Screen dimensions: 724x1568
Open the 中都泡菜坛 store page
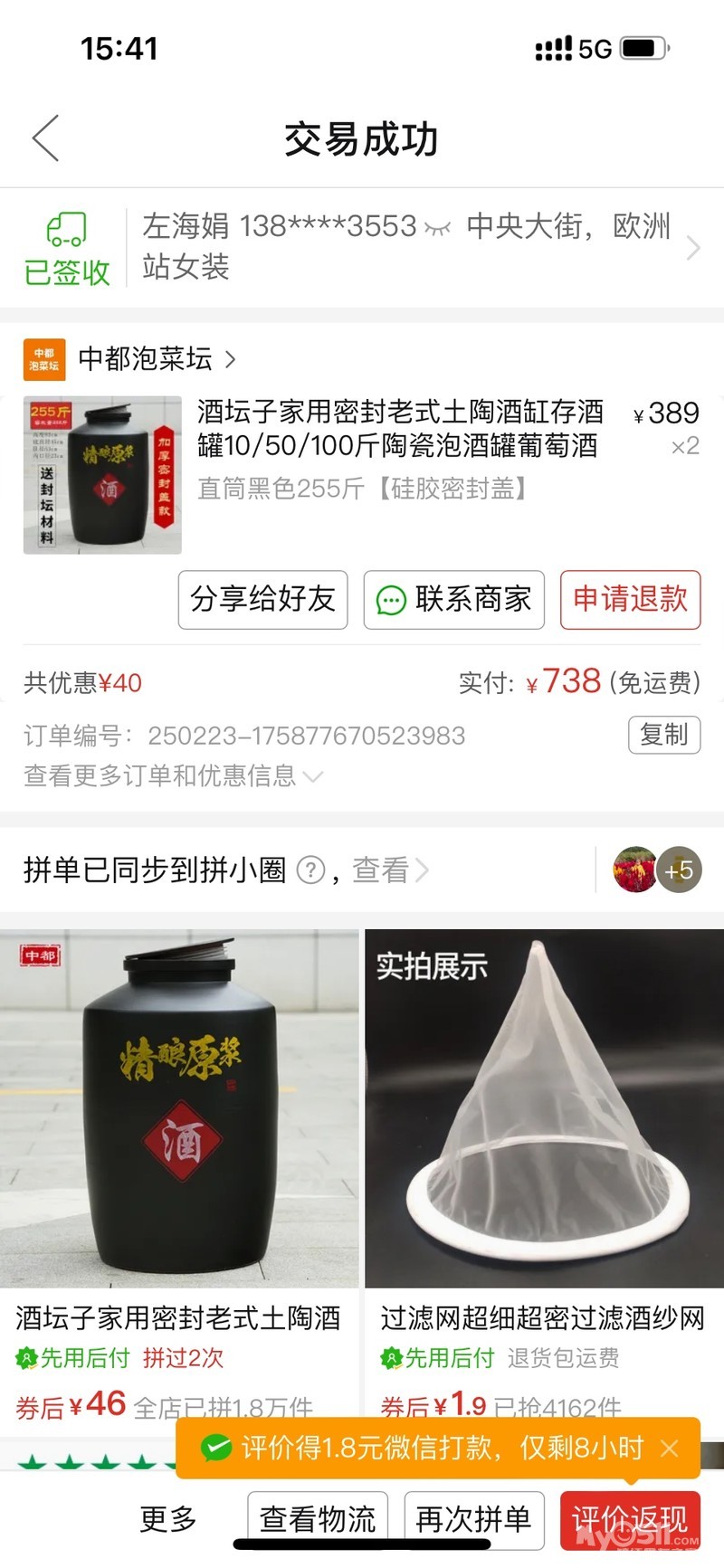[145, 359]
